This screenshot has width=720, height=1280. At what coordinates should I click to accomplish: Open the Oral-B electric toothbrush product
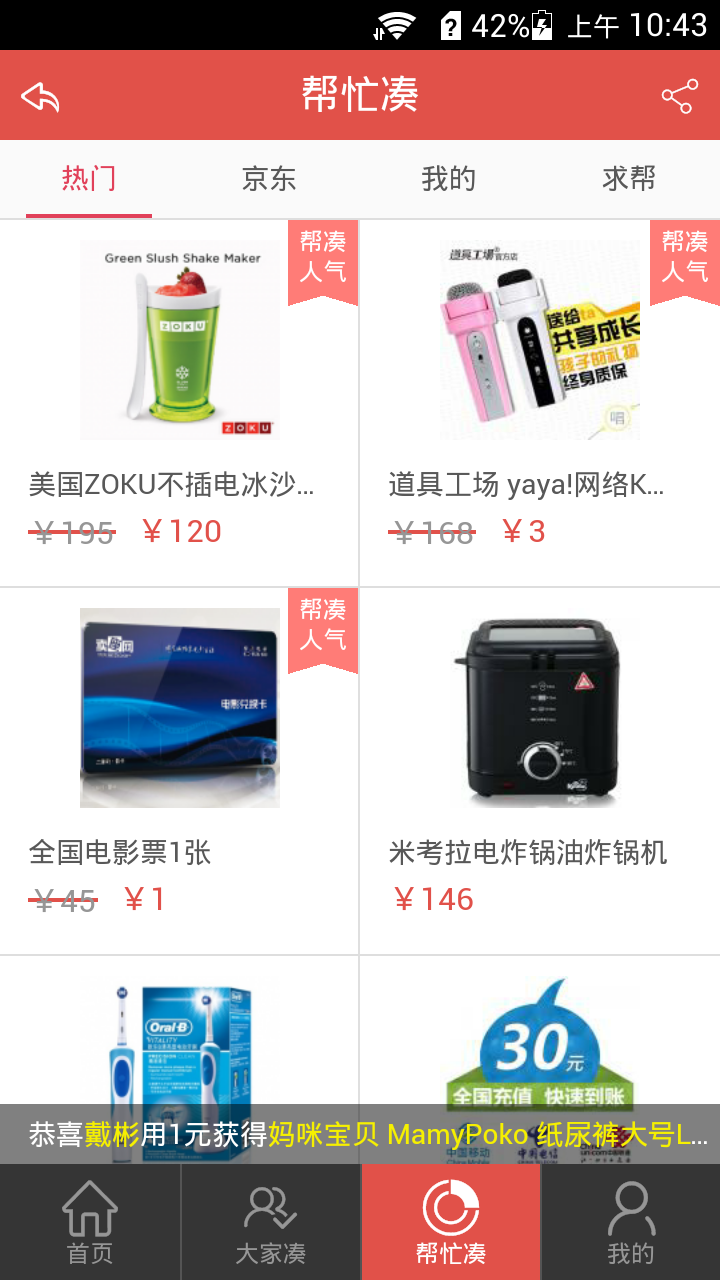pos(180,1040)
